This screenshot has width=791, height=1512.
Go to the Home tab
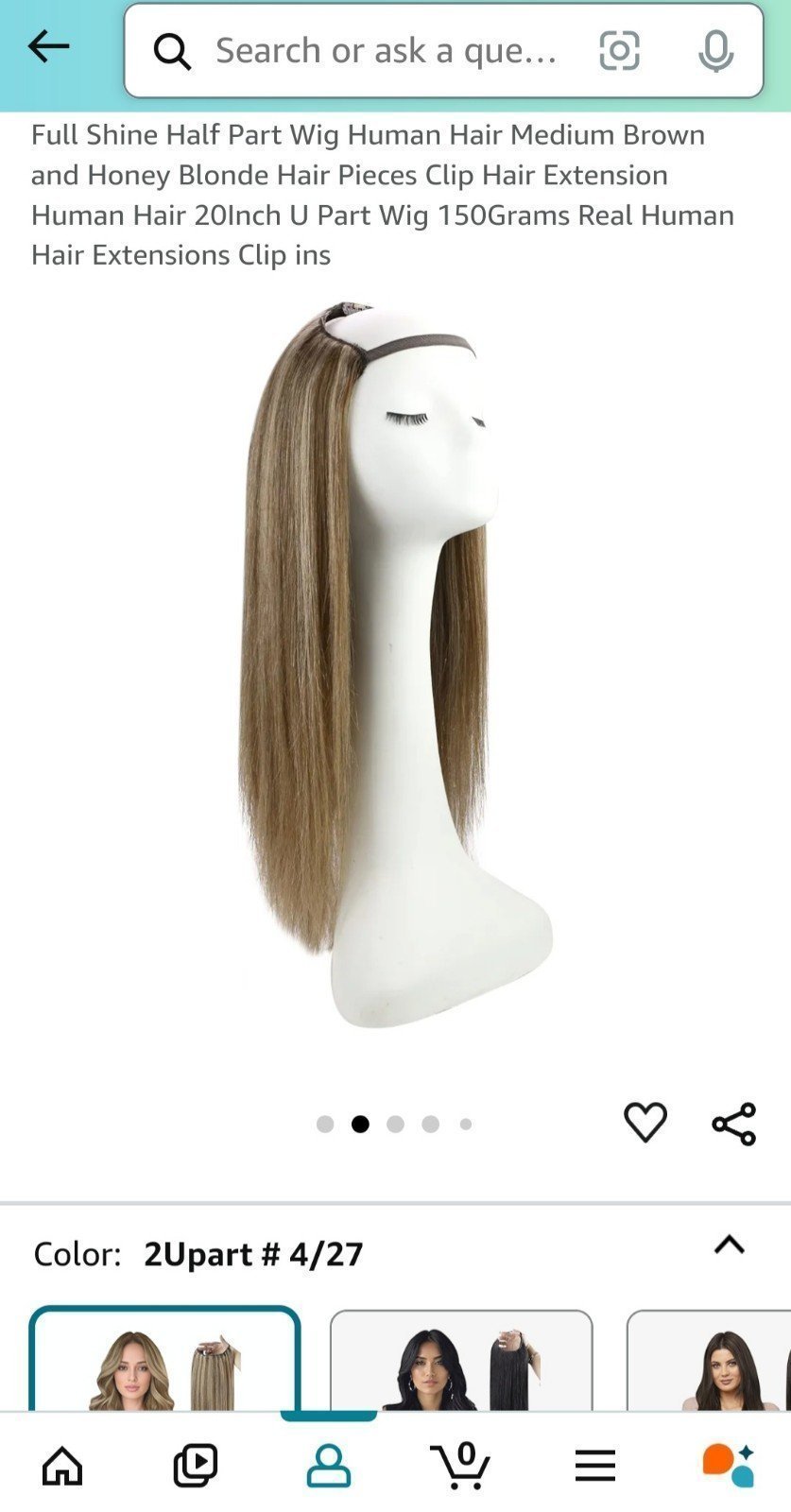[62, 1465]
